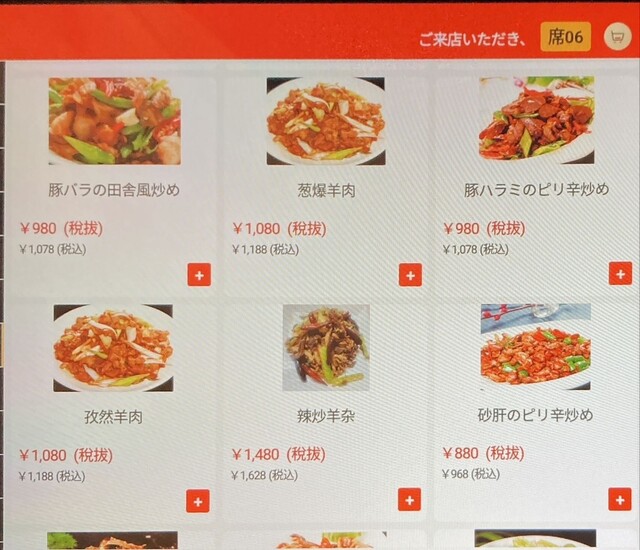The height and width of the screenshot is (550, 640).
Task: Open the 砂肝のピリ辛炒め dish card
Action: [535, 346]
